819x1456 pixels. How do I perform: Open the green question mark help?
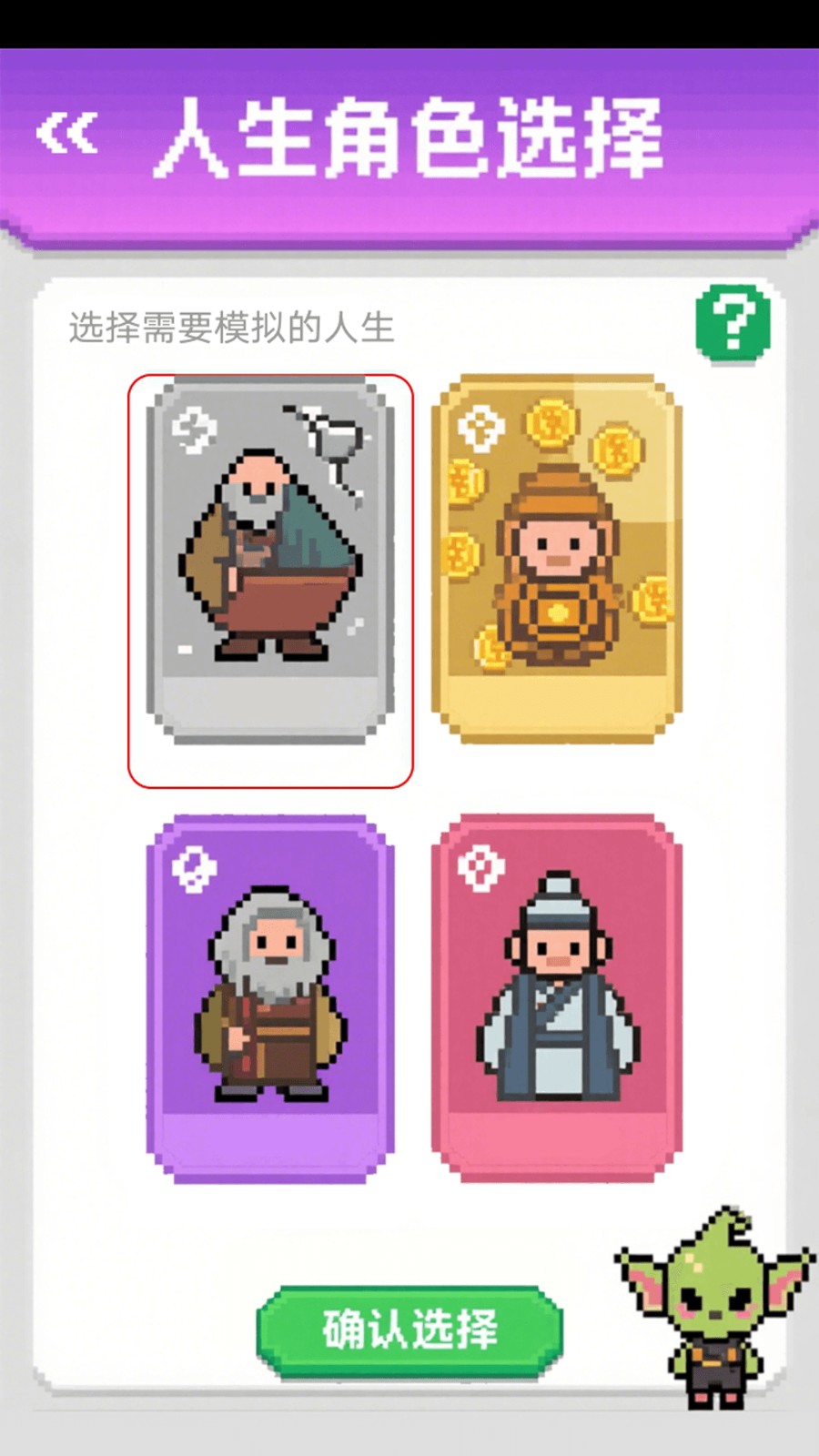[x=733, y=321]
